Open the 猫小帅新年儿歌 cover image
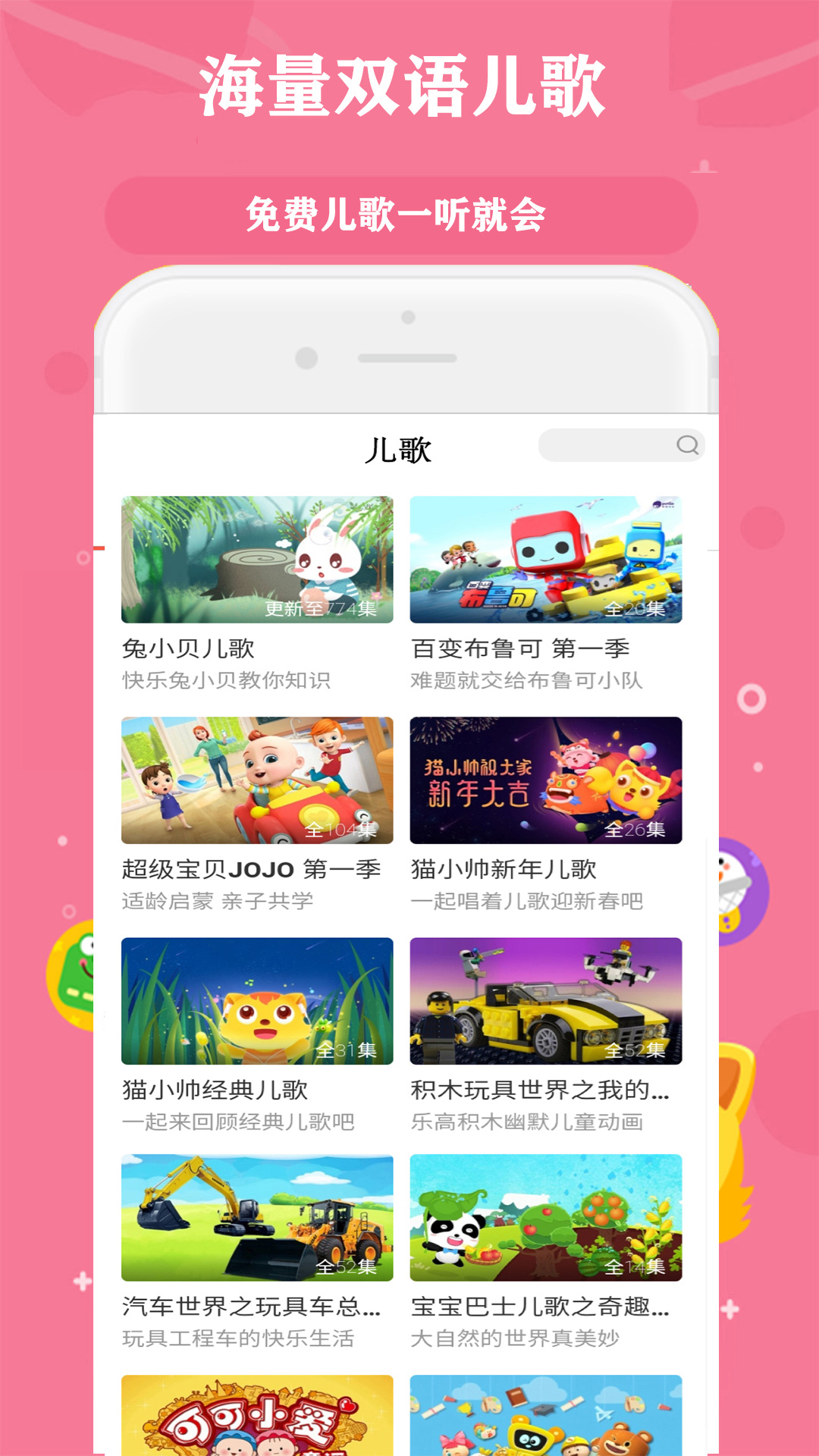This screenshot has width=819, height=1456. click(546, 780)
